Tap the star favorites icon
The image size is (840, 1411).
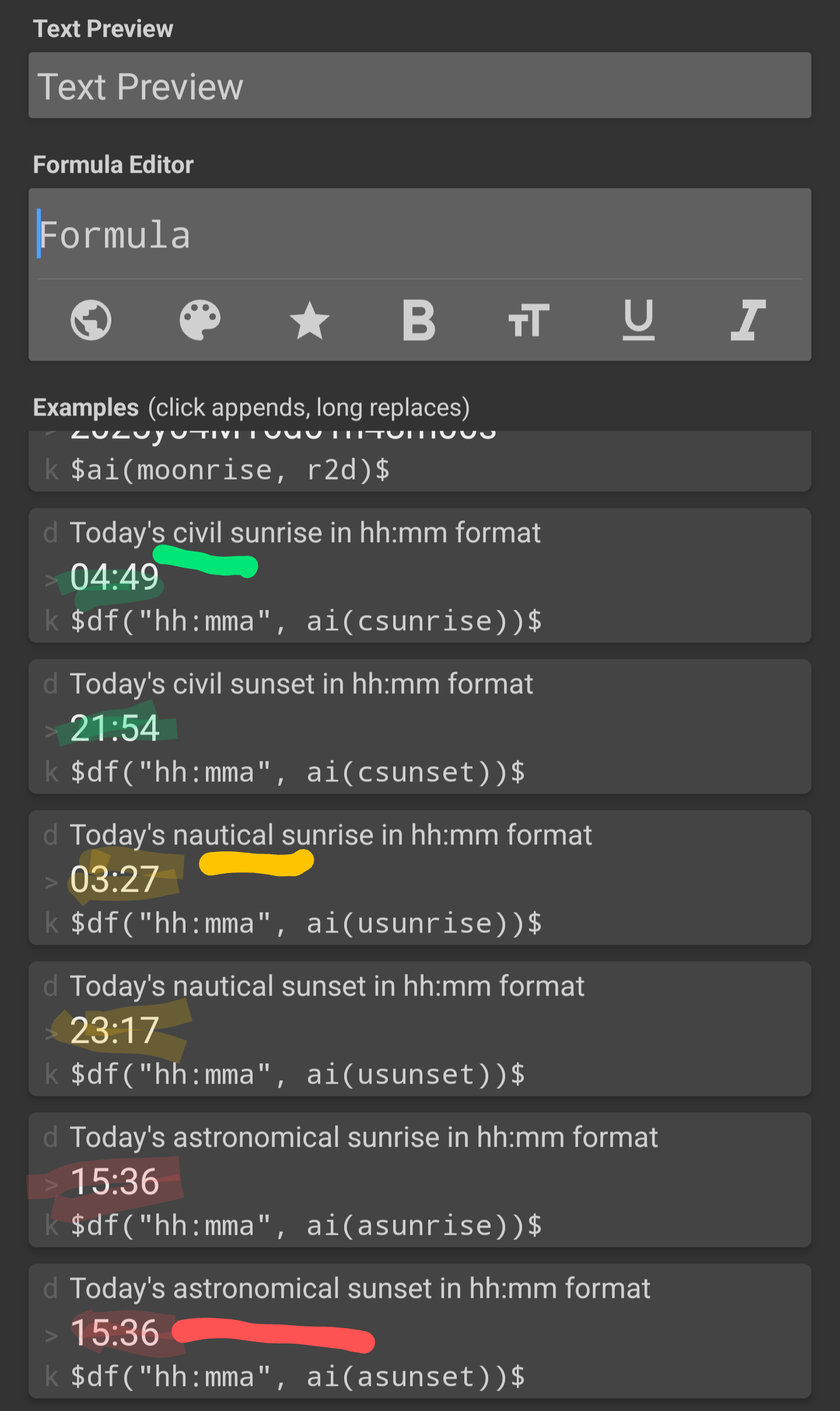tap(310, 320)
